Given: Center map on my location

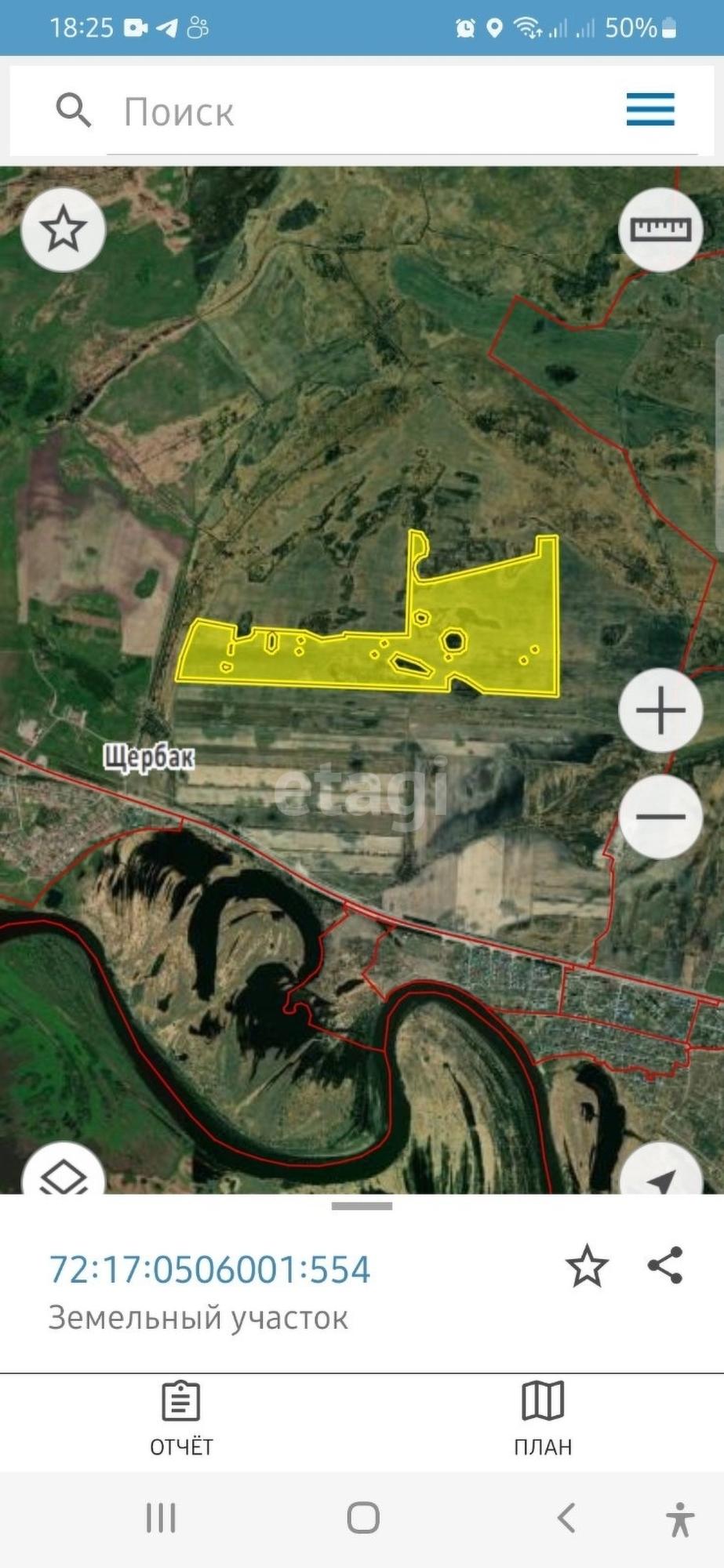Looking at the screenshot, I should click(660, 1178).
